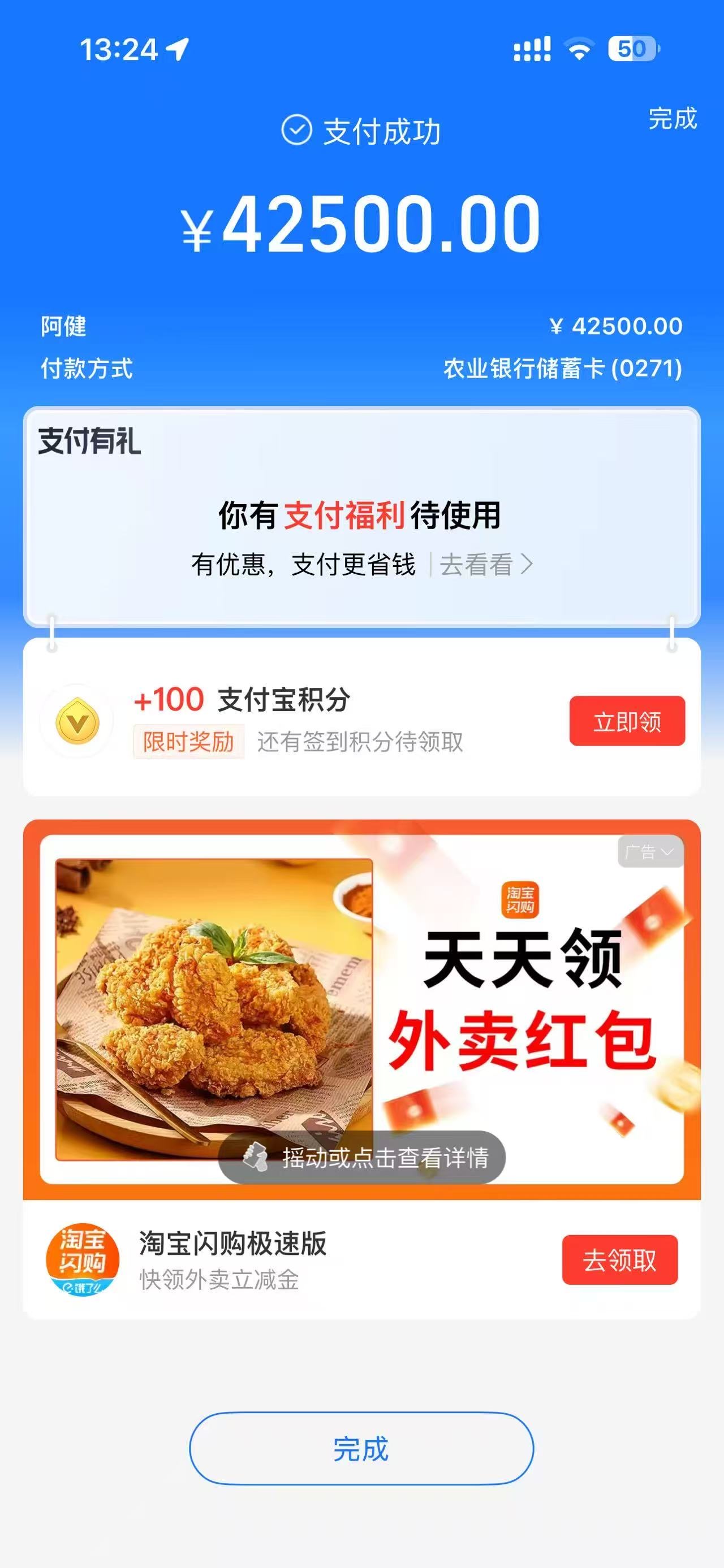724x1568 pixels.
Task: Open the 去看看 payment benefits link
Action: pos(485,565)
